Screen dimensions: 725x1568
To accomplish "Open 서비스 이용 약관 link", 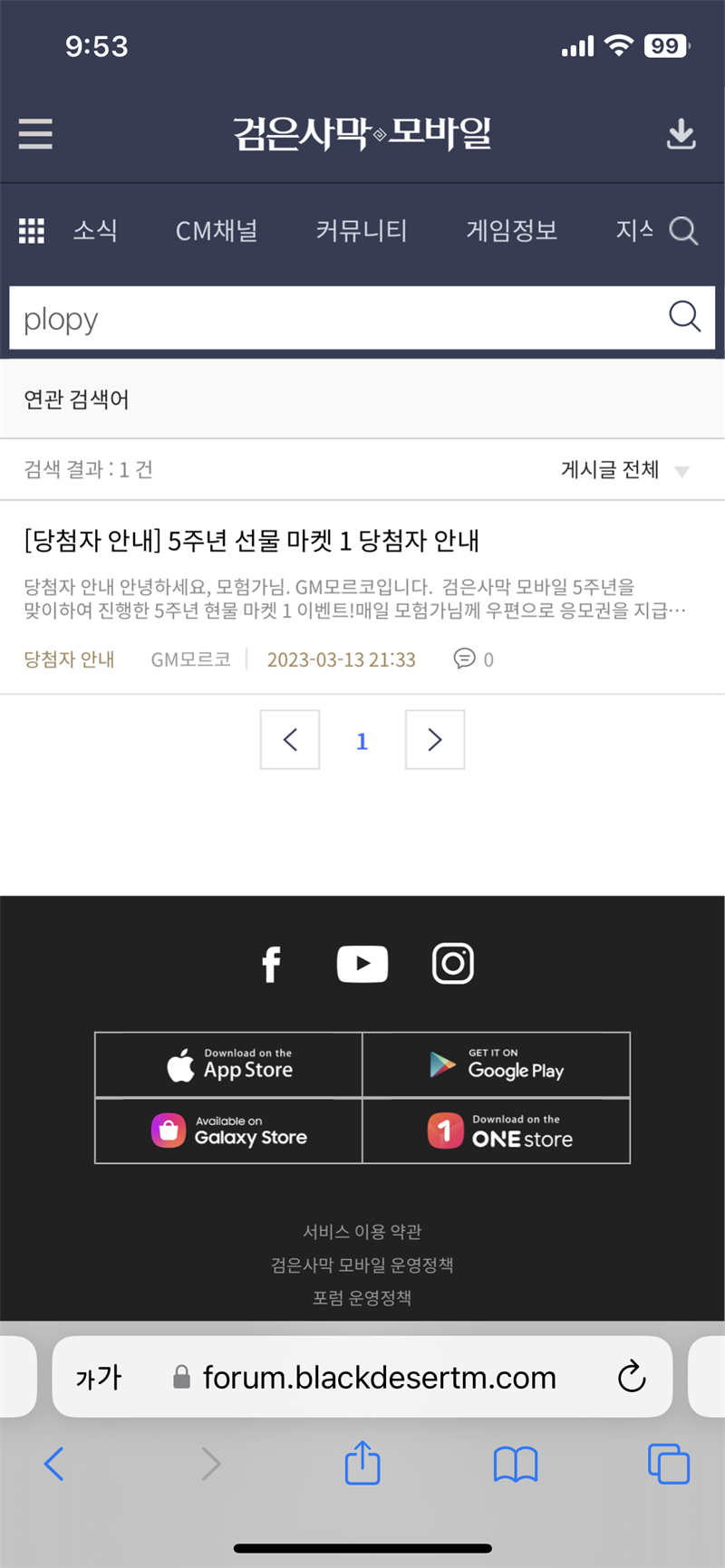I will [x=362, y=1232].
